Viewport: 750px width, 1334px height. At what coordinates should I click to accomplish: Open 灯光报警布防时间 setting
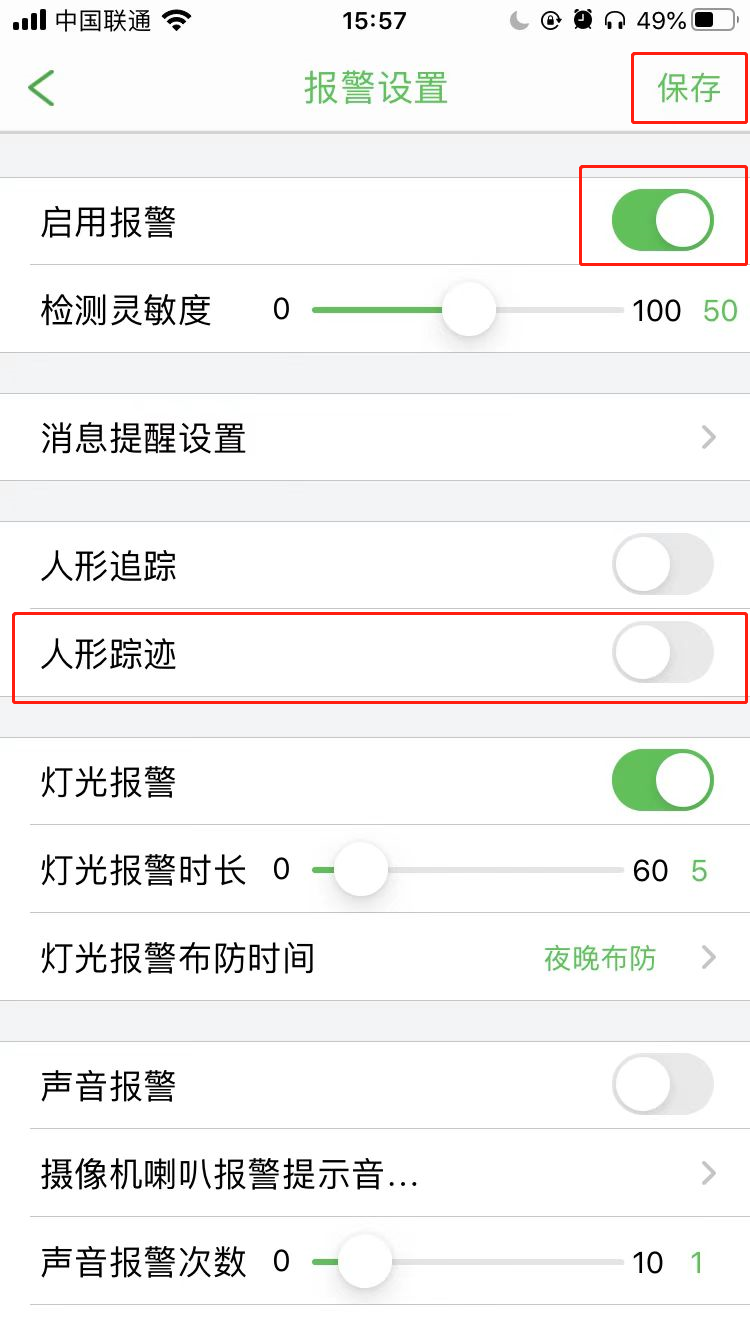click(375, 957)
